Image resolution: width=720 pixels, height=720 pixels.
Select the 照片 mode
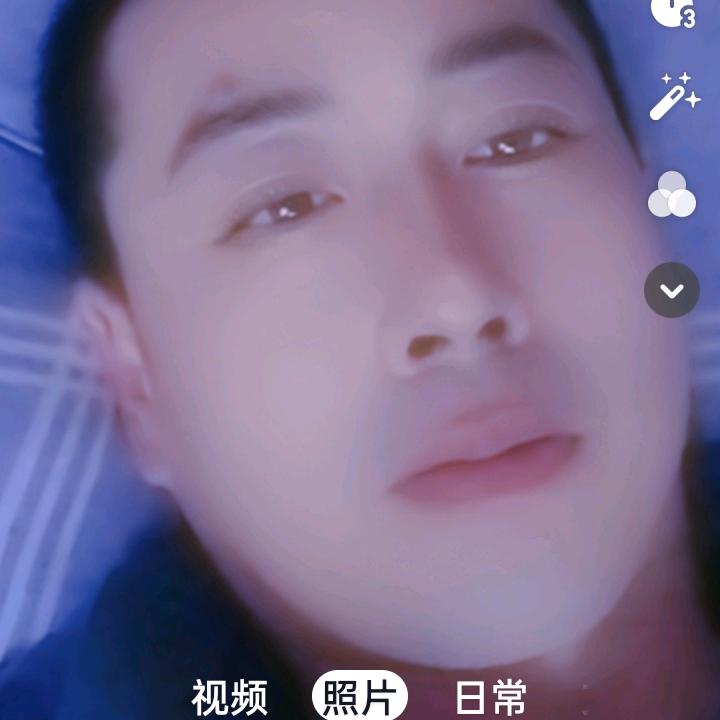coord(359,697)
